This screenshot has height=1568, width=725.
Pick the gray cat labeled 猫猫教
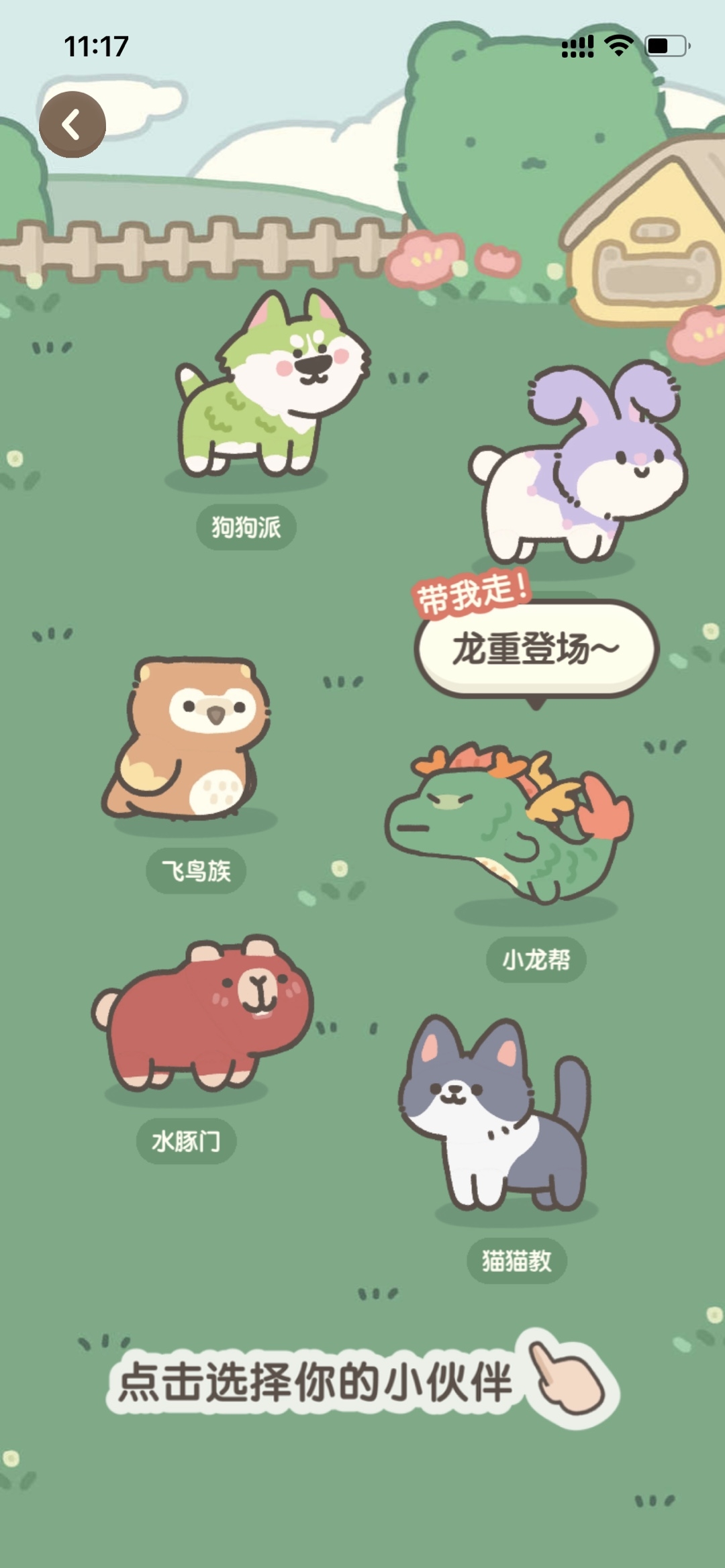[497, 1117]
